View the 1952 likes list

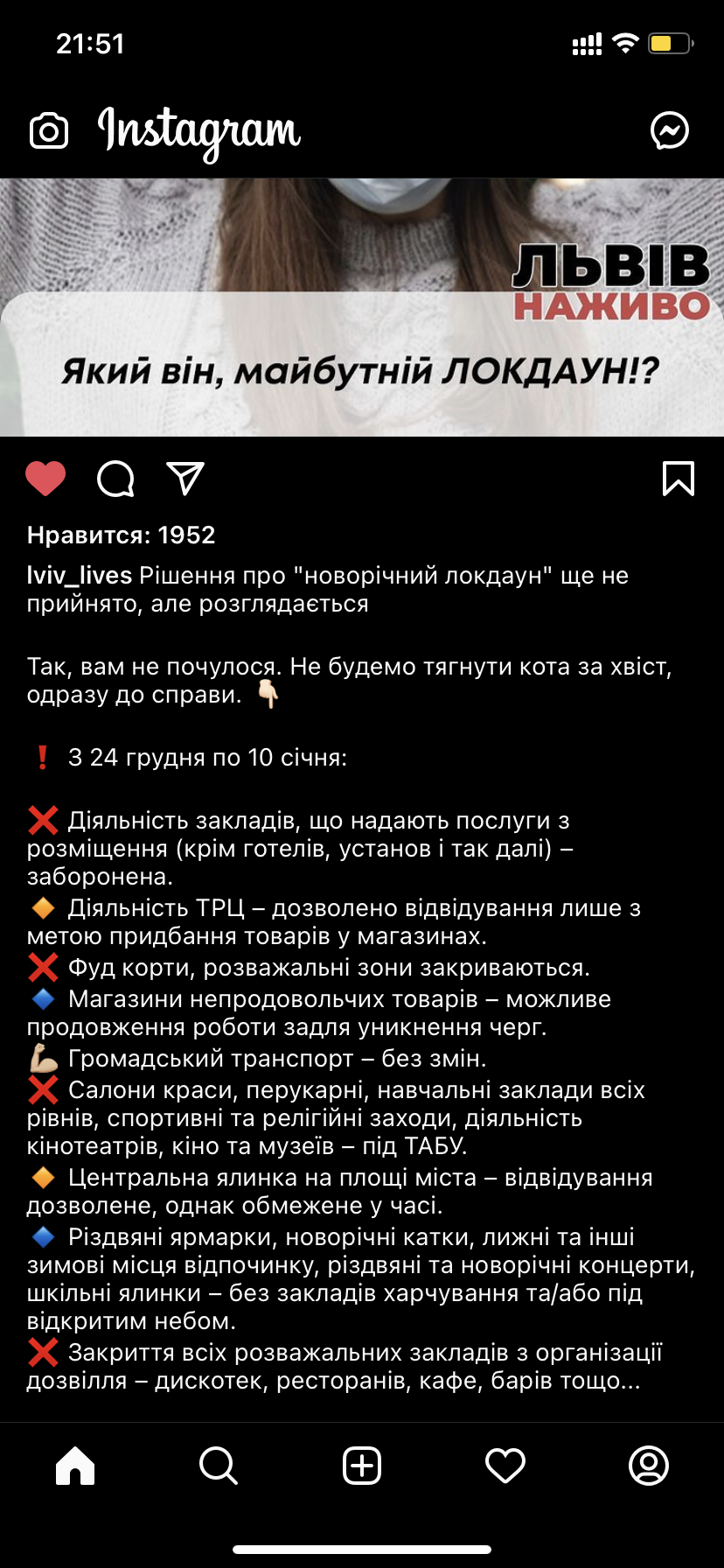[x=122, y=535]
